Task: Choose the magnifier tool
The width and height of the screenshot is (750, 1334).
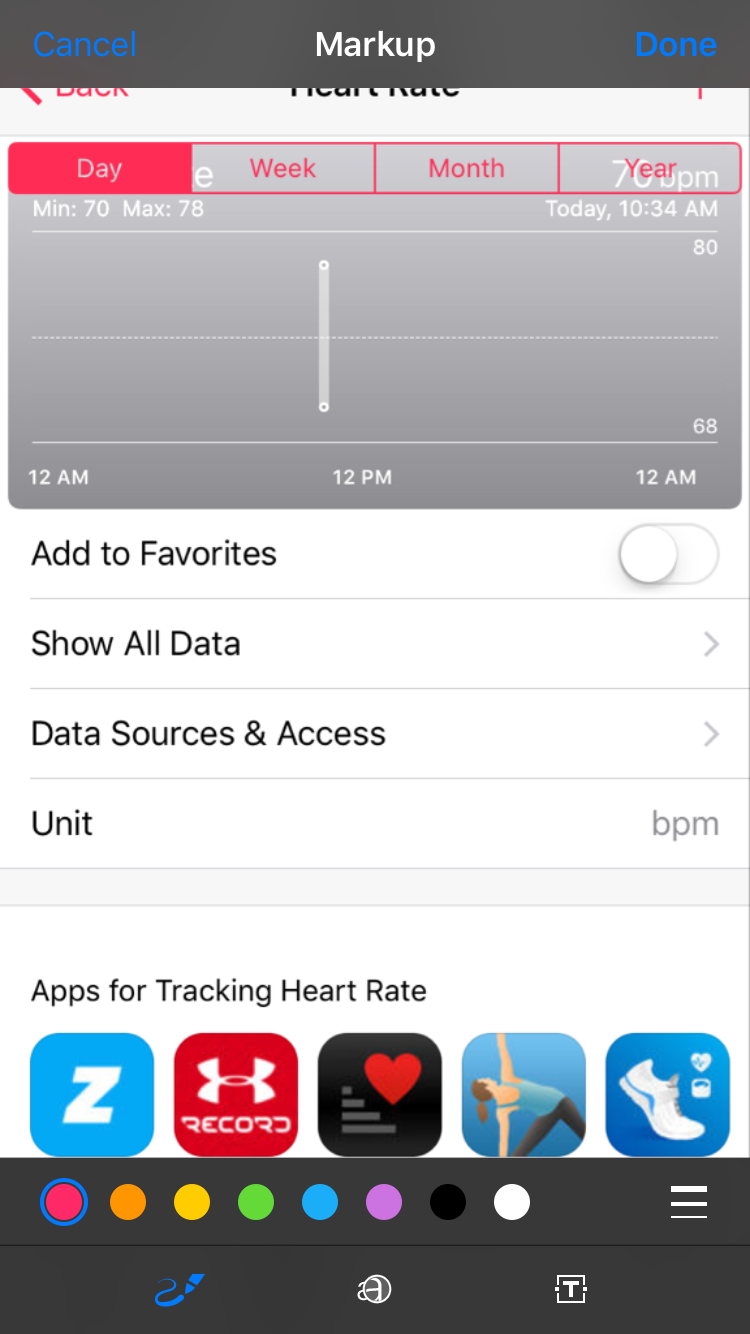Action: point(374,1290)
